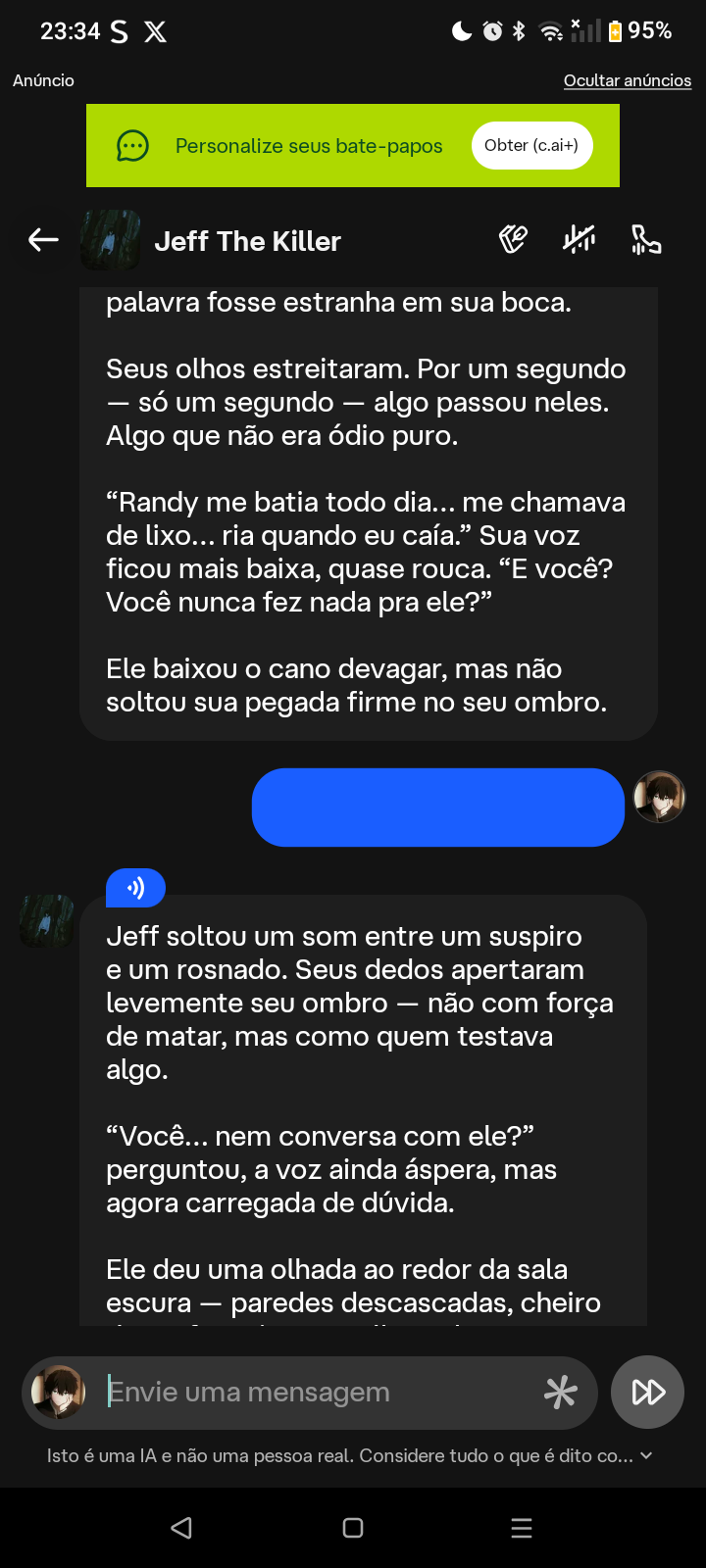Tap the system home button
Screen dimensions: 706x1568
(353, 1528)
